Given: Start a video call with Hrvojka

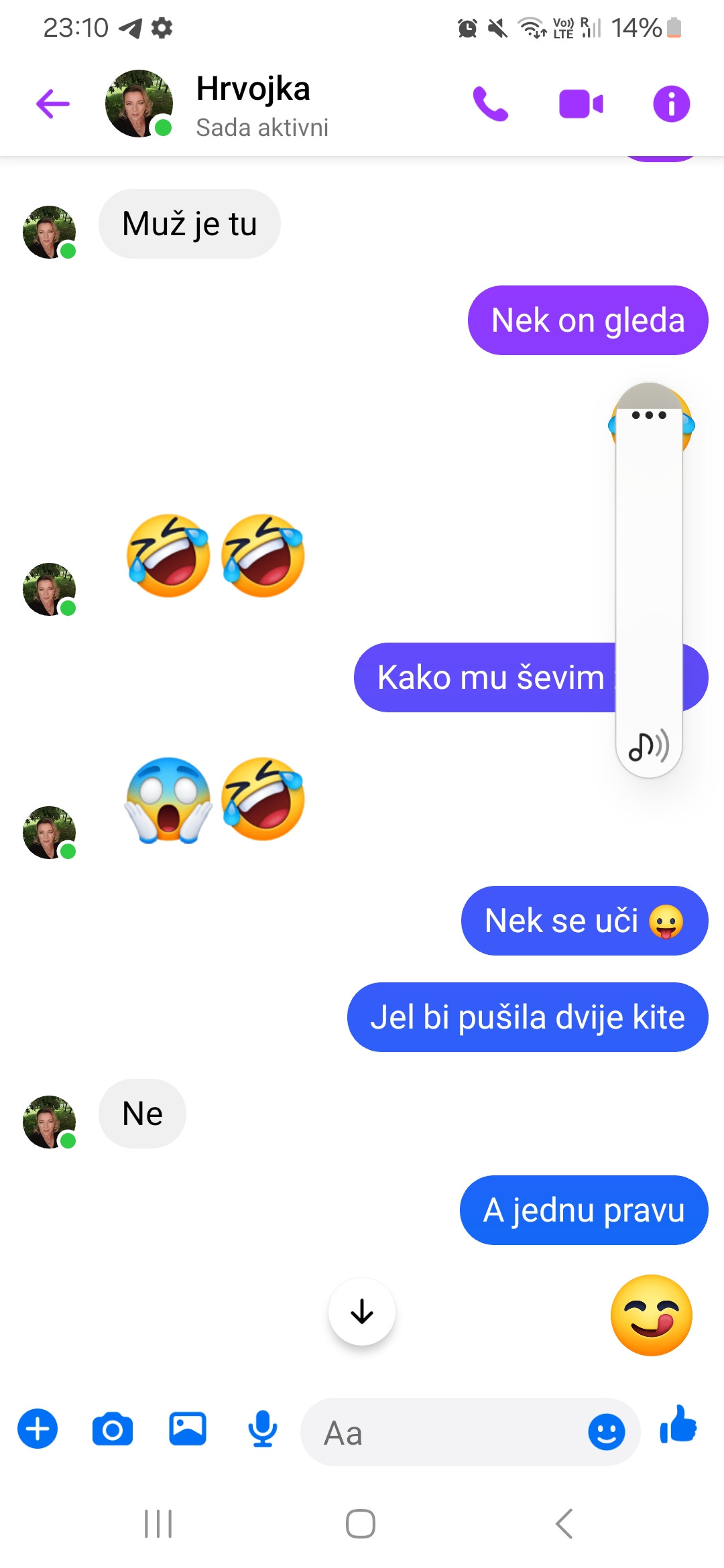Looking at the screenshot, I should pos(581,104).
